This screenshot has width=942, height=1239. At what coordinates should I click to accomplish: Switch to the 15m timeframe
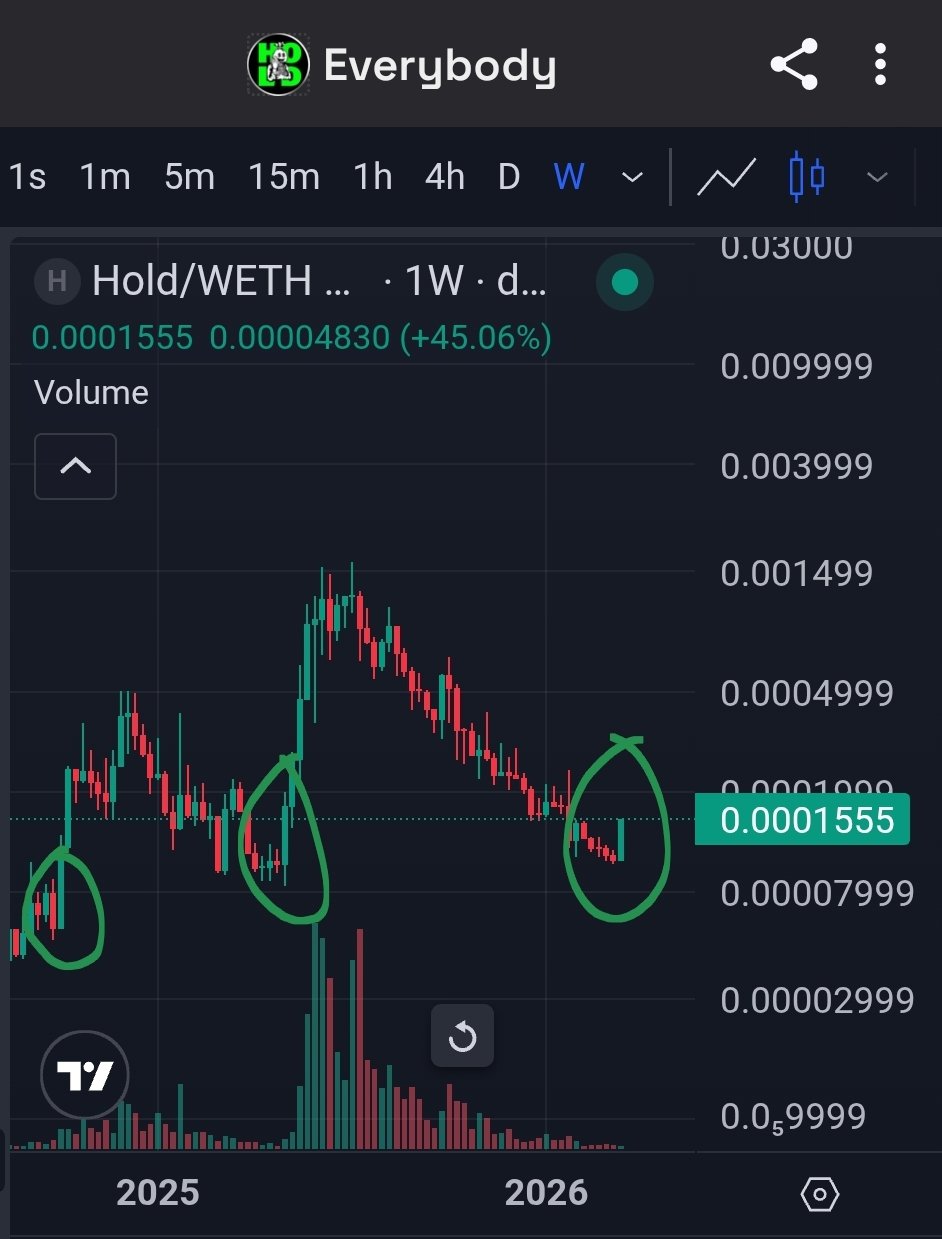click(x=284, y=178)
